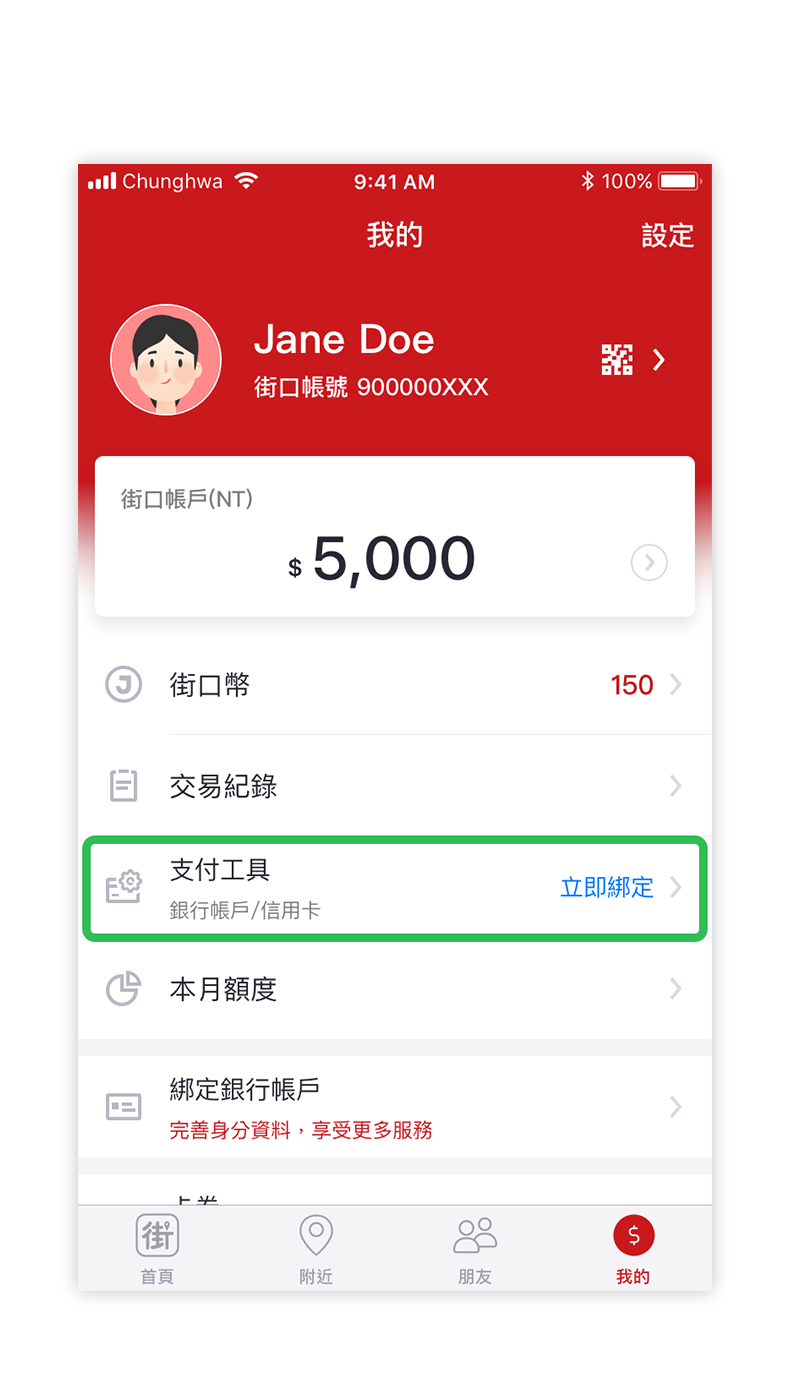
Task: Switch to the 附近 nearby tab
Action: pos(316,1247)
